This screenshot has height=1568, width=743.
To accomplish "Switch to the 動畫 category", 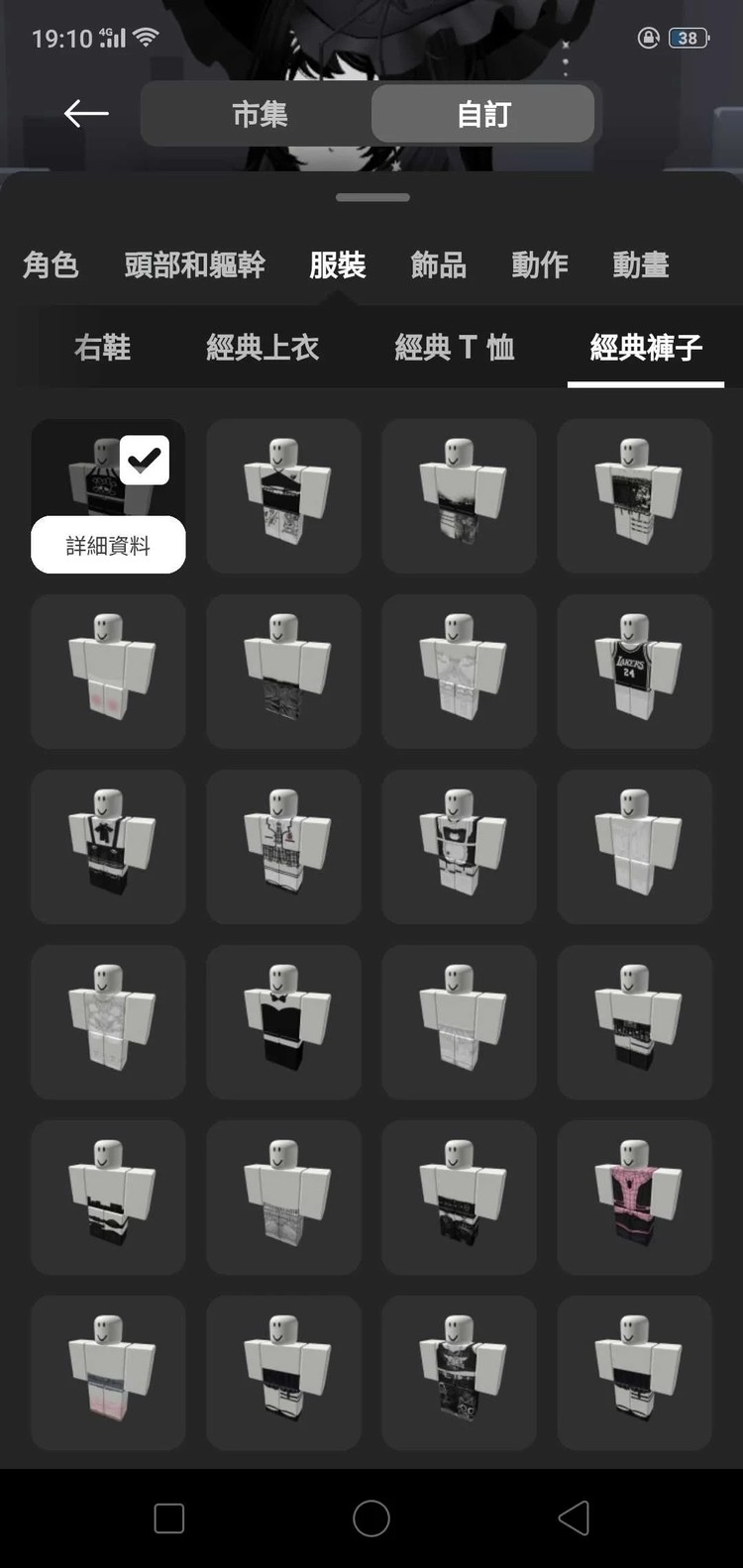I will point(641,265).
